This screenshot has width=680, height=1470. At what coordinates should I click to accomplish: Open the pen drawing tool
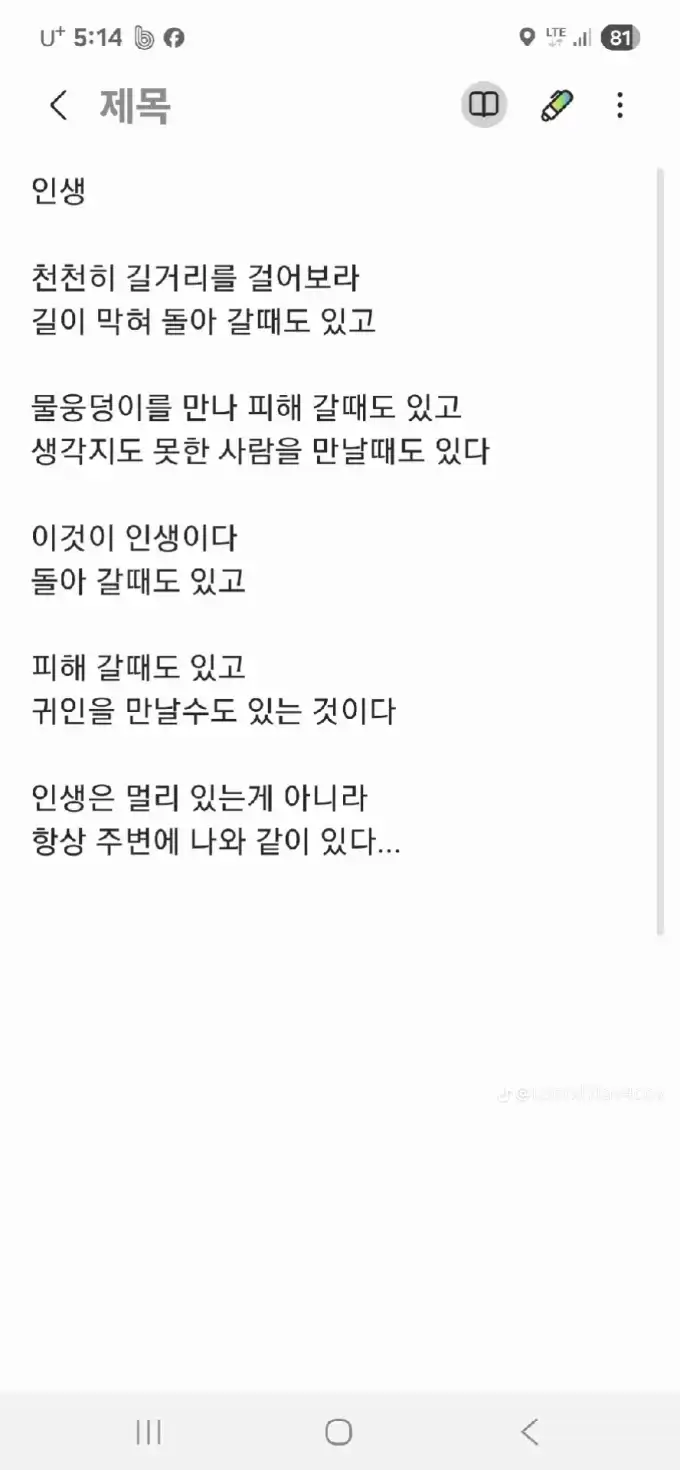[x=557, y=105]
